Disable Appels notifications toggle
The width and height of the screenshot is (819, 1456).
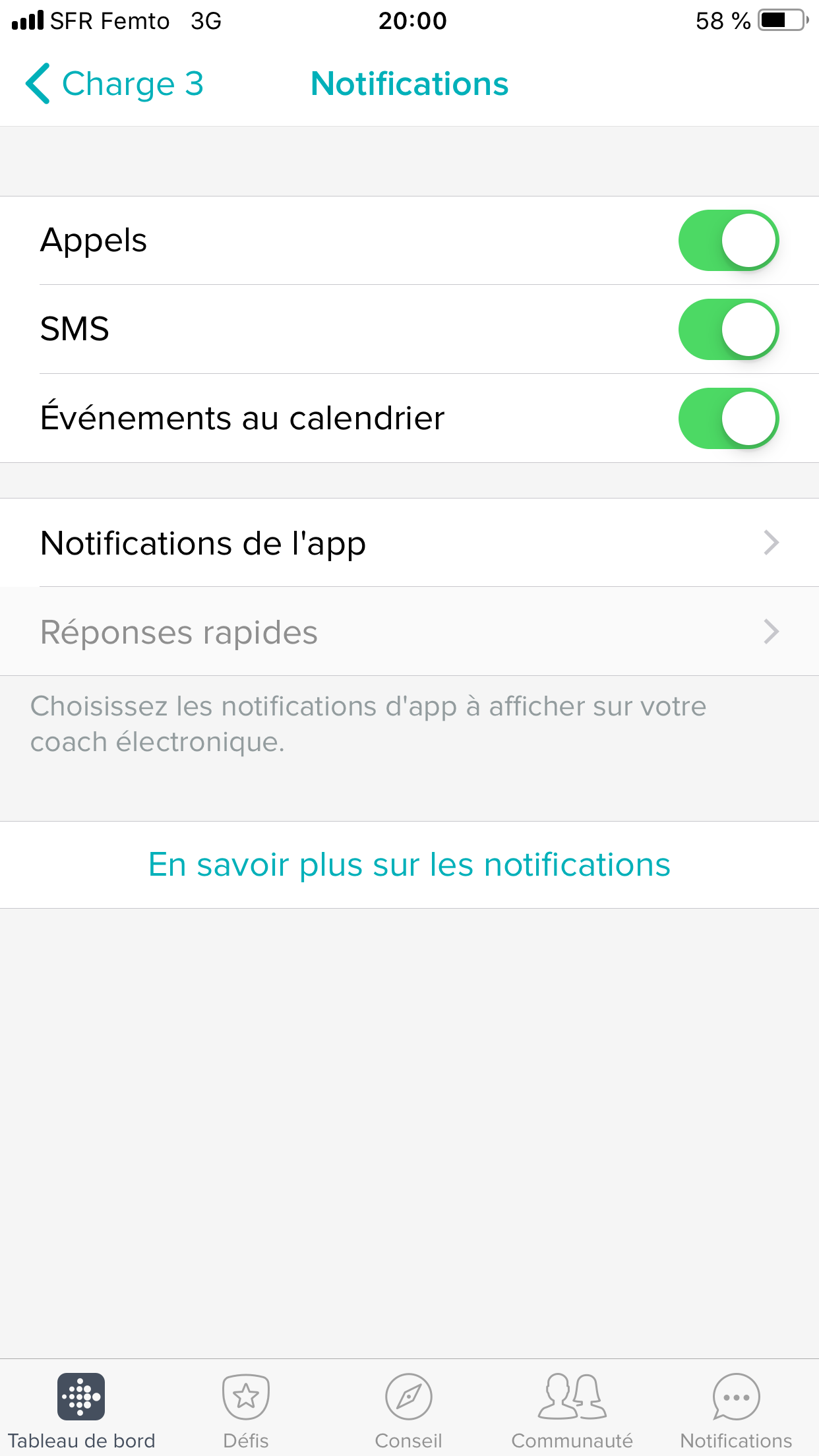pyautogui.click(x=728, y=241)
